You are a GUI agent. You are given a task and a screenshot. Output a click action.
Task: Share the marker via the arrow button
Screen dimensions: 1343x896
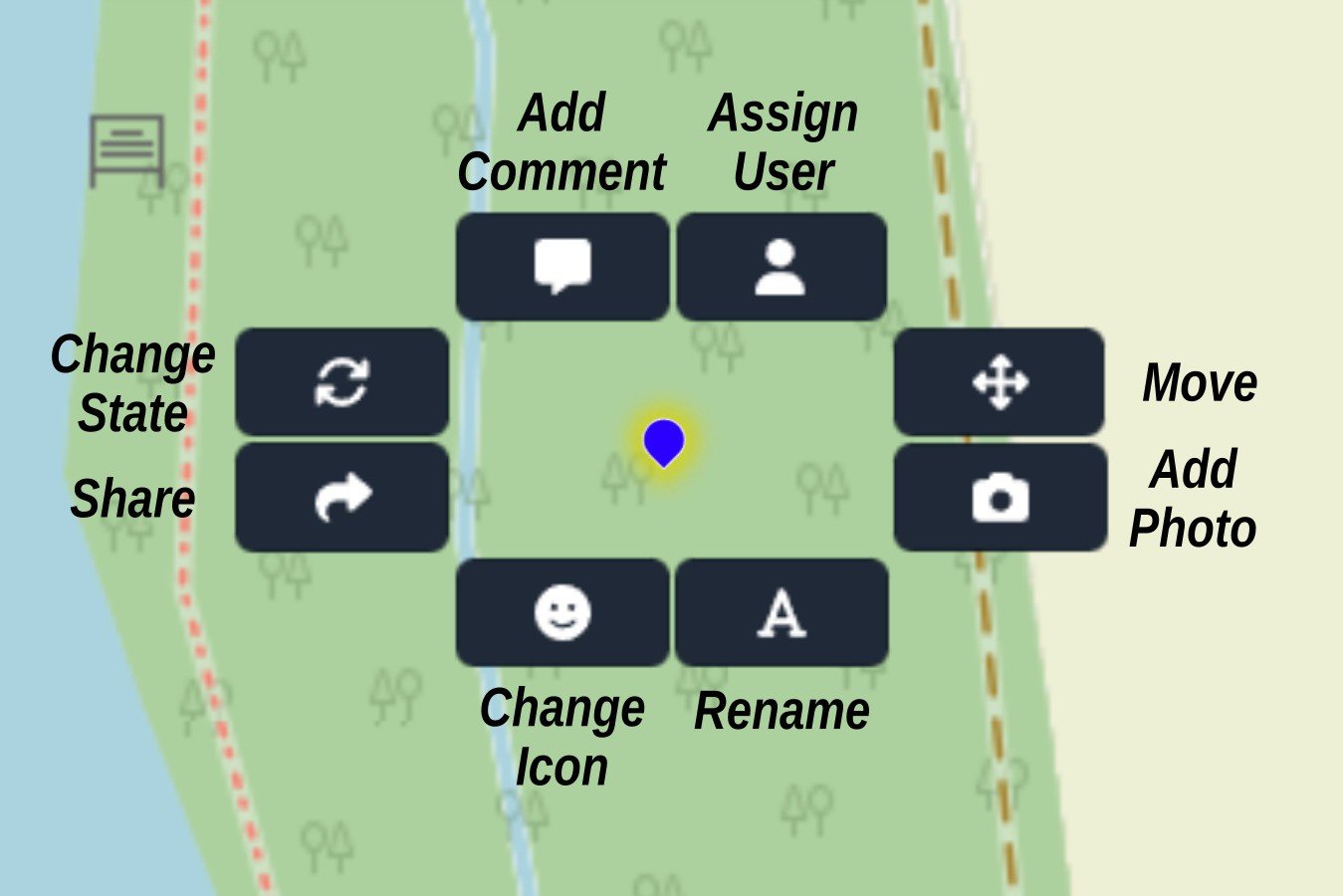click(x=341, y=498)
